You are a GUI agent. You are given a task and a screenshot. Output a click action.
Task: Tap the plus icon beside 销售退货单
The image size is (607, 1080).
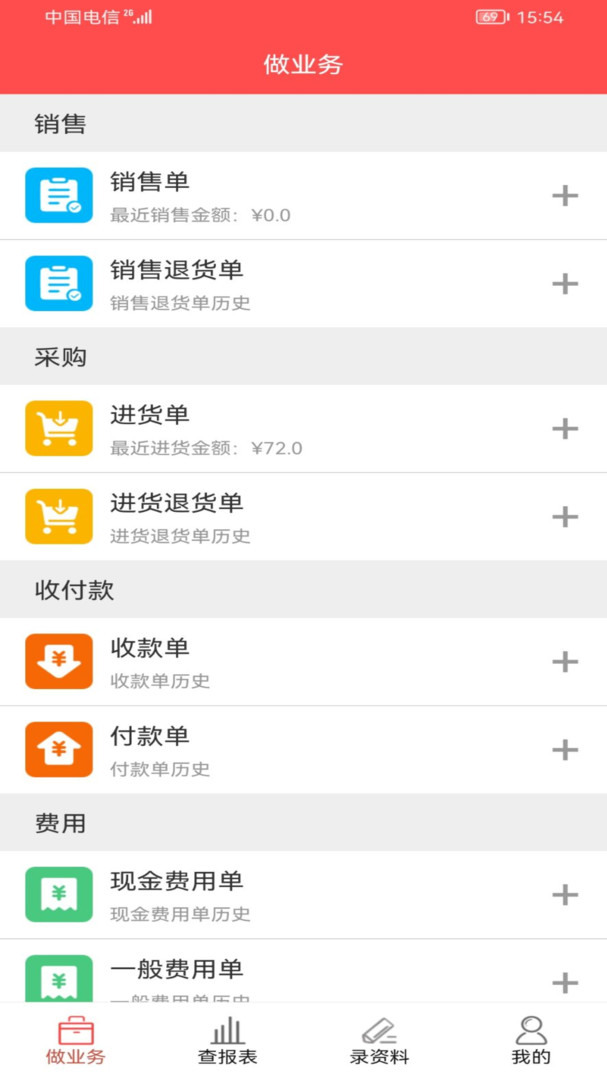click(565, 284)
